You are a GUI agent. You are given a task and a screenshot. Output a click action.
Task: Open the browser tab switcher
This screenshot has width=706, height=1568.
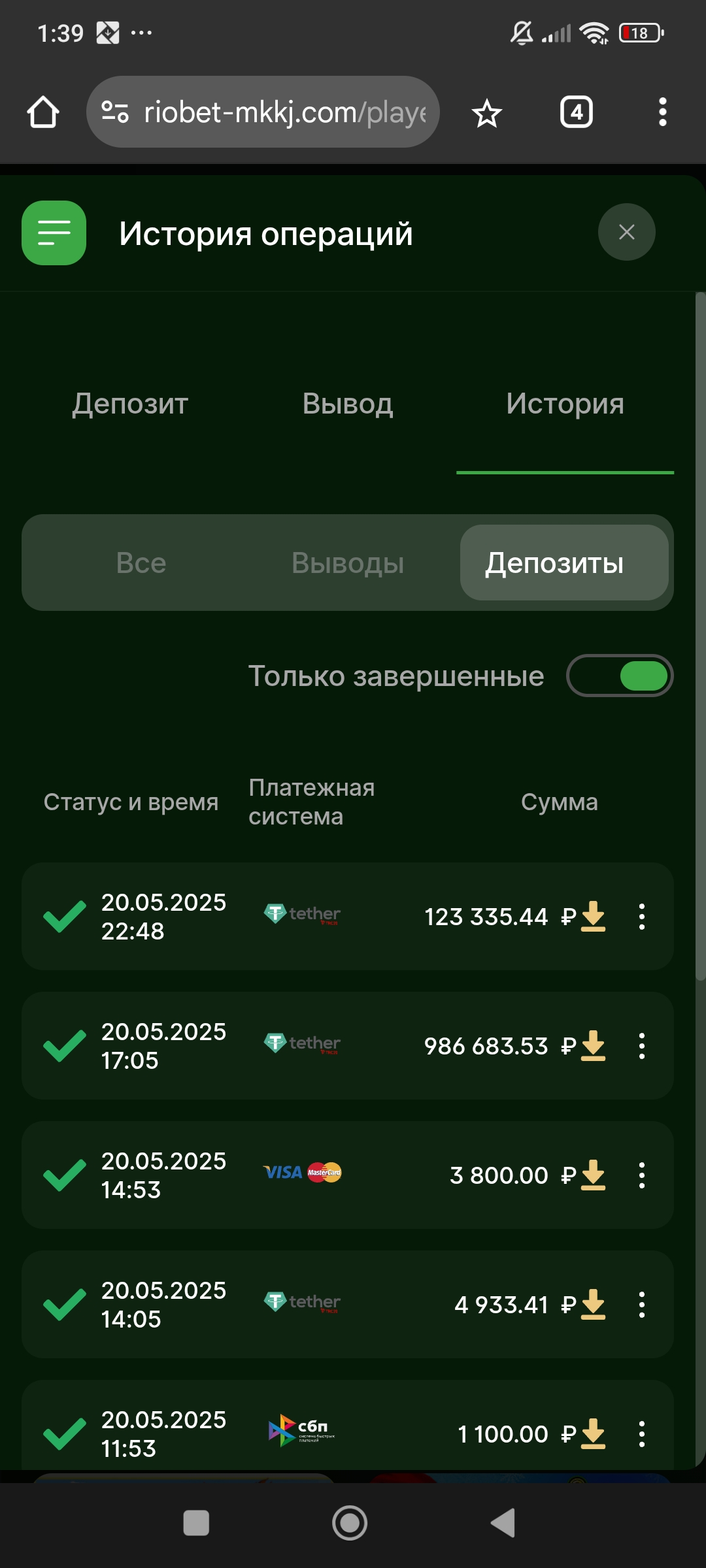[x=576, y=112]
